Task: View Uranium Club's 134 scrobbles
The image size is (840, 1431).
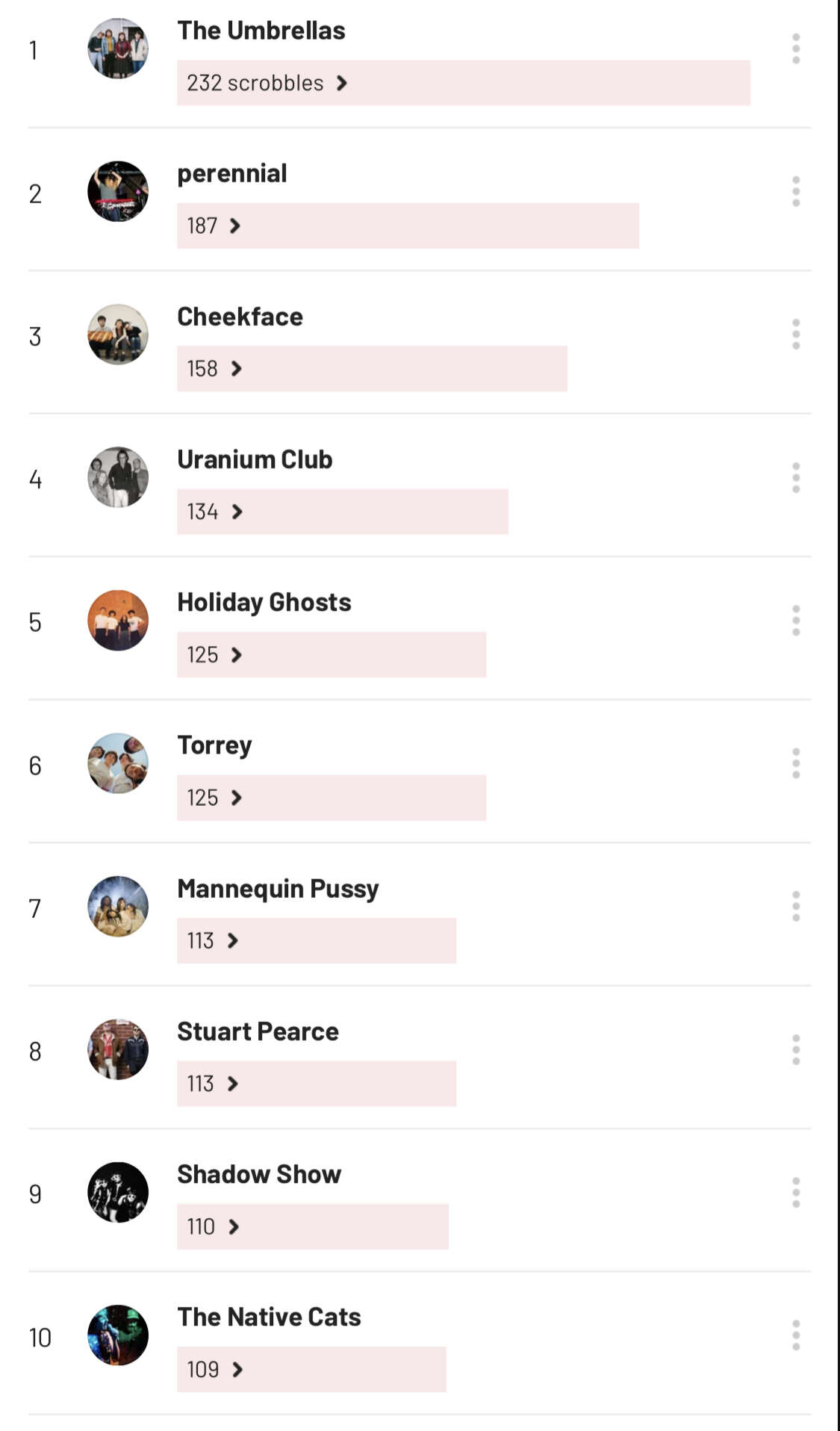Action: click(x=214, y=512)
